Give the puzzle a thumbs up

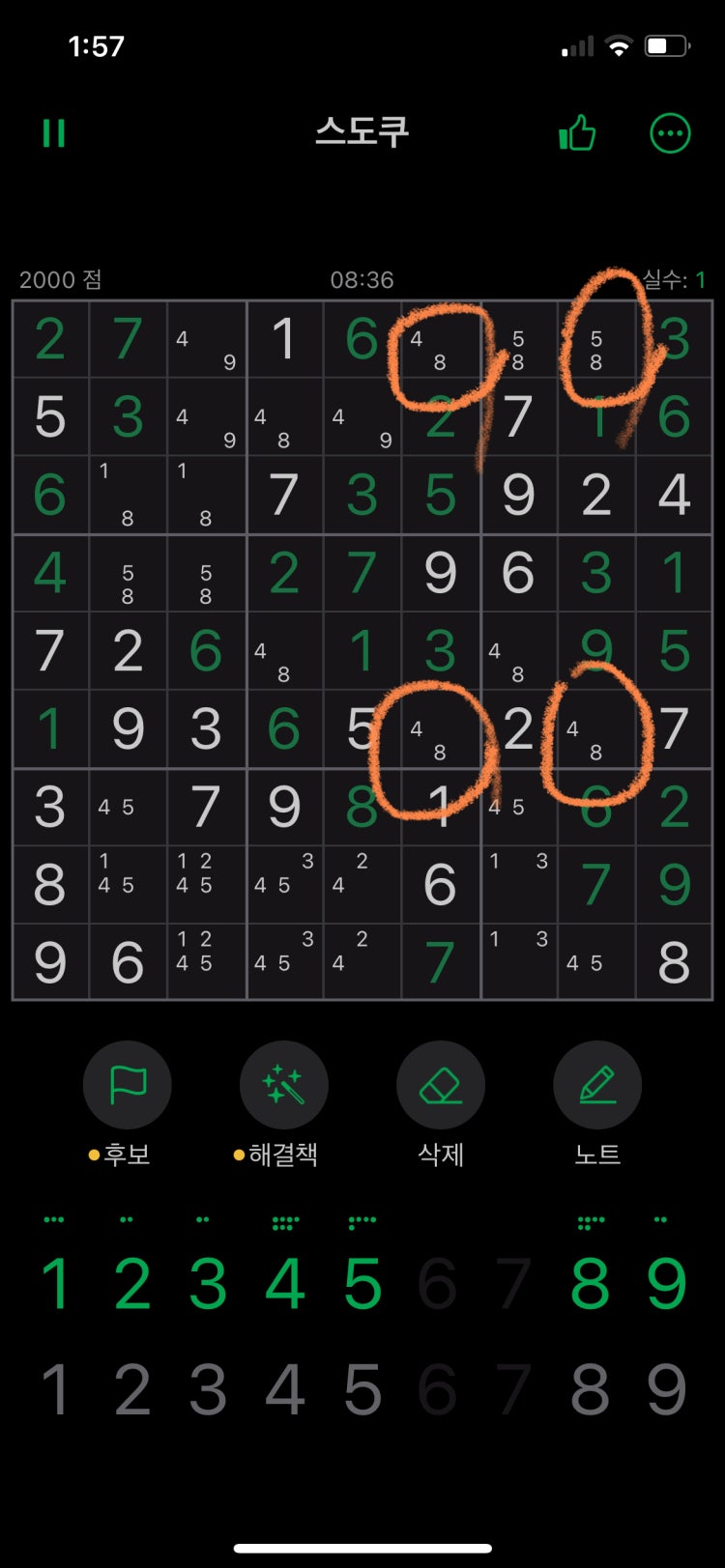(x=577, y=132)
